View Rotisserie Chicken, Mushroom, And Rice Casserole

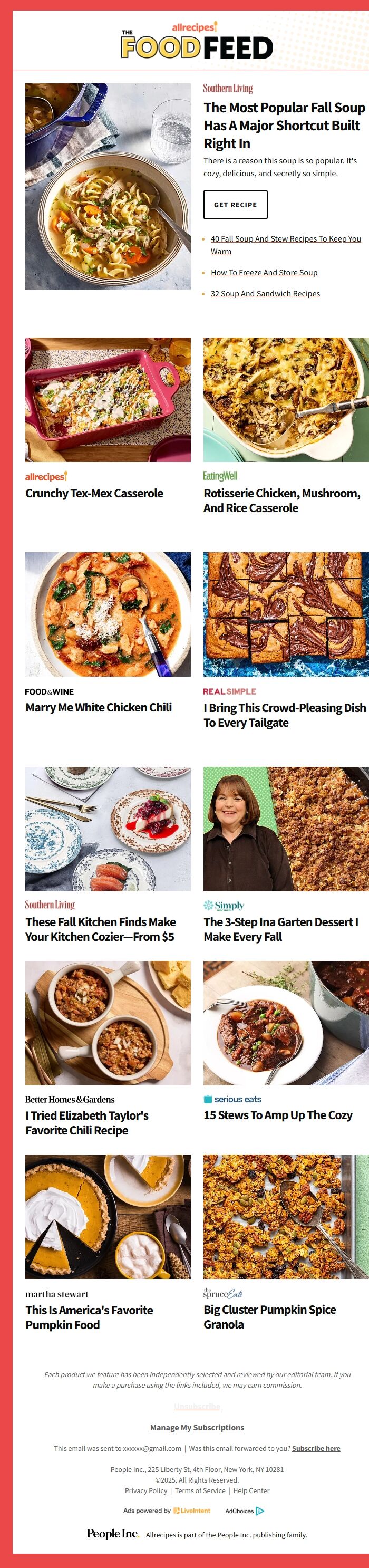281,501
